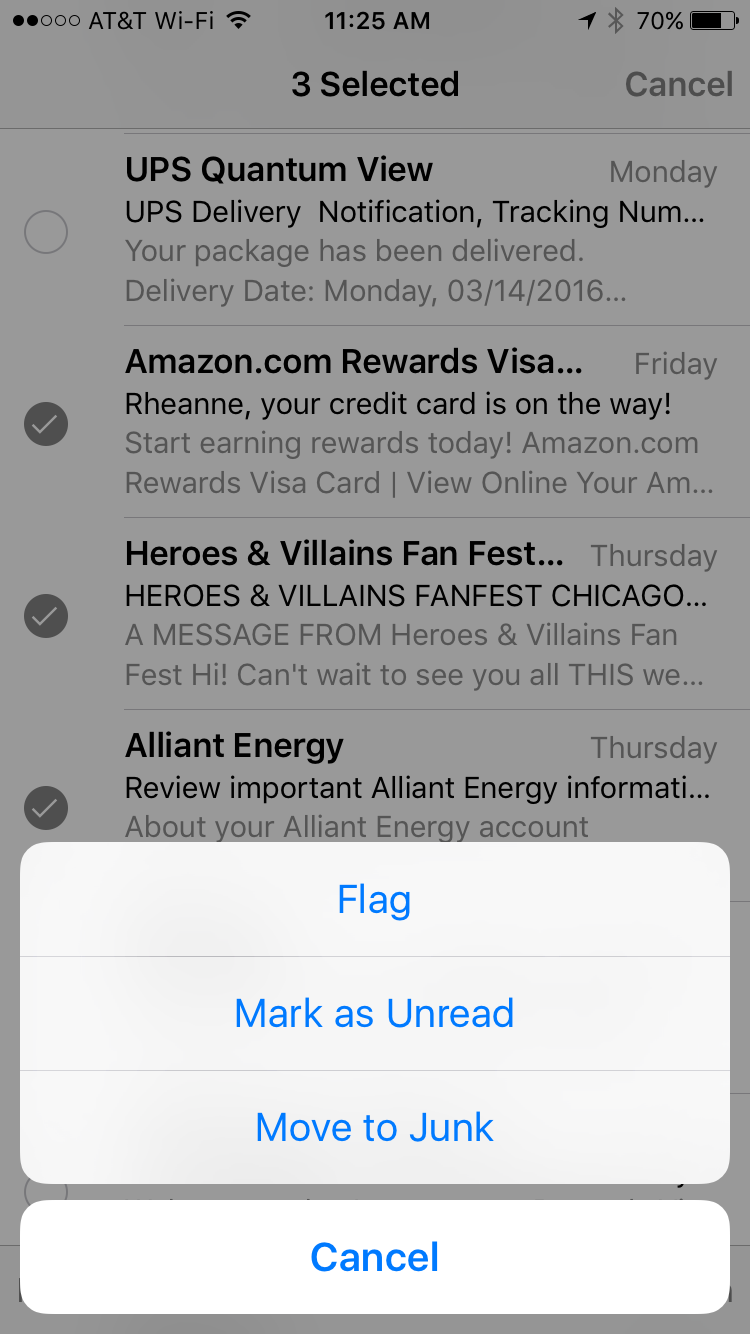Flag the selected emails
Viewport: 750px width, 1334px height.
tap(374, 900)
